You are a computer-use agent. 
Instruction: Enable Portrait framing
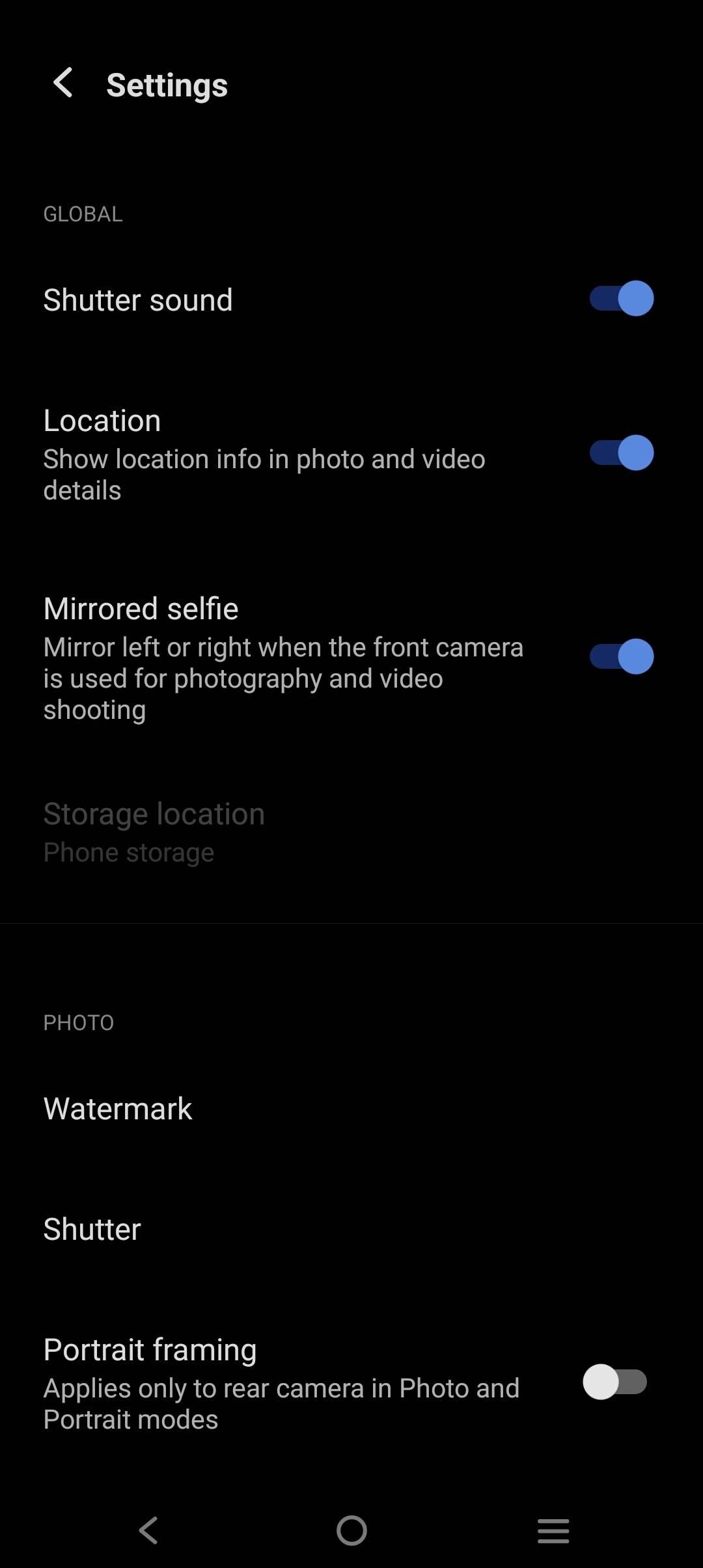tap(614, 1382)
